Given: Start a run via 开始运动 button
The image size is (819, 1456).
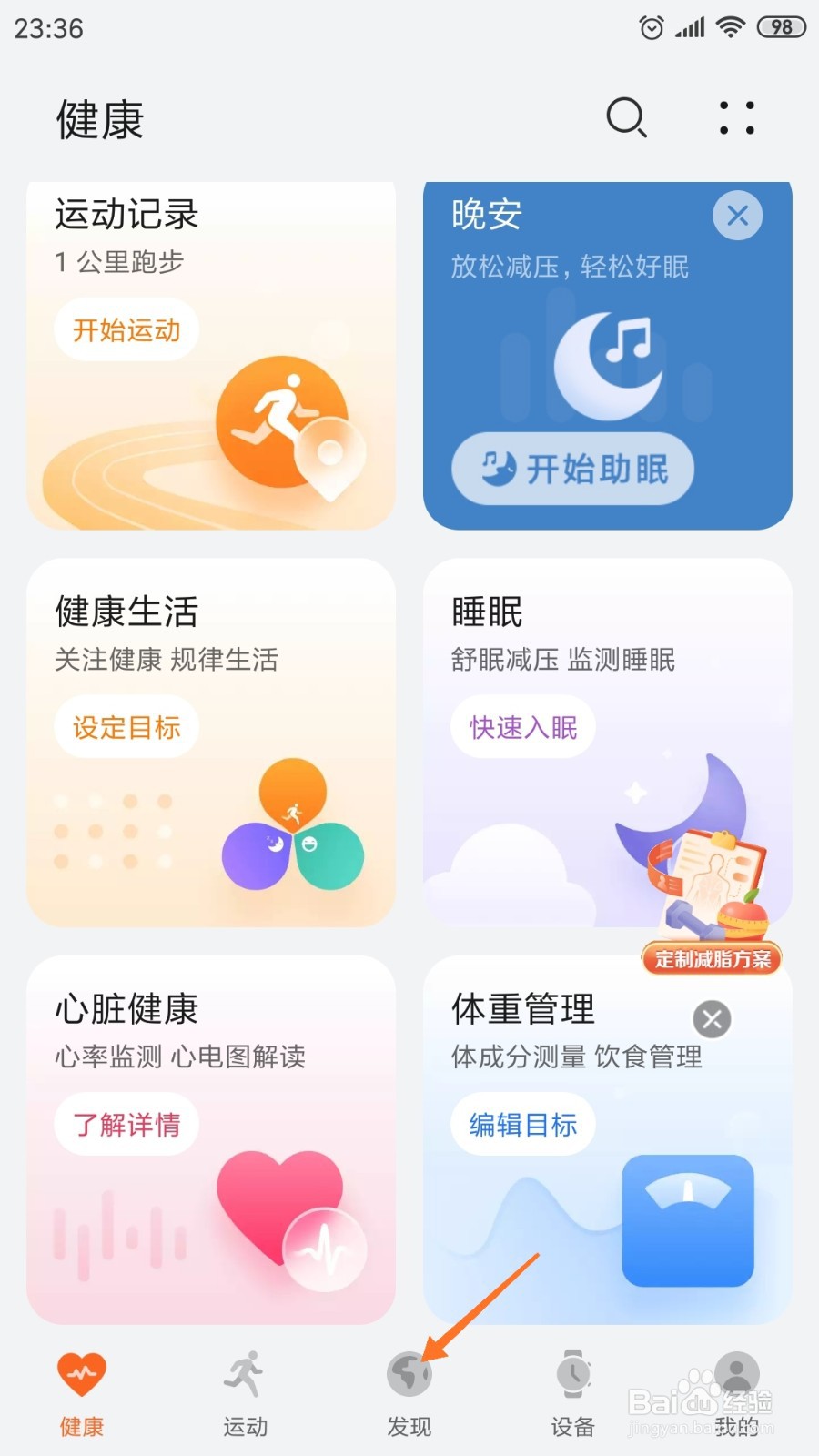Looking at the screenshot, I should 125,329.
